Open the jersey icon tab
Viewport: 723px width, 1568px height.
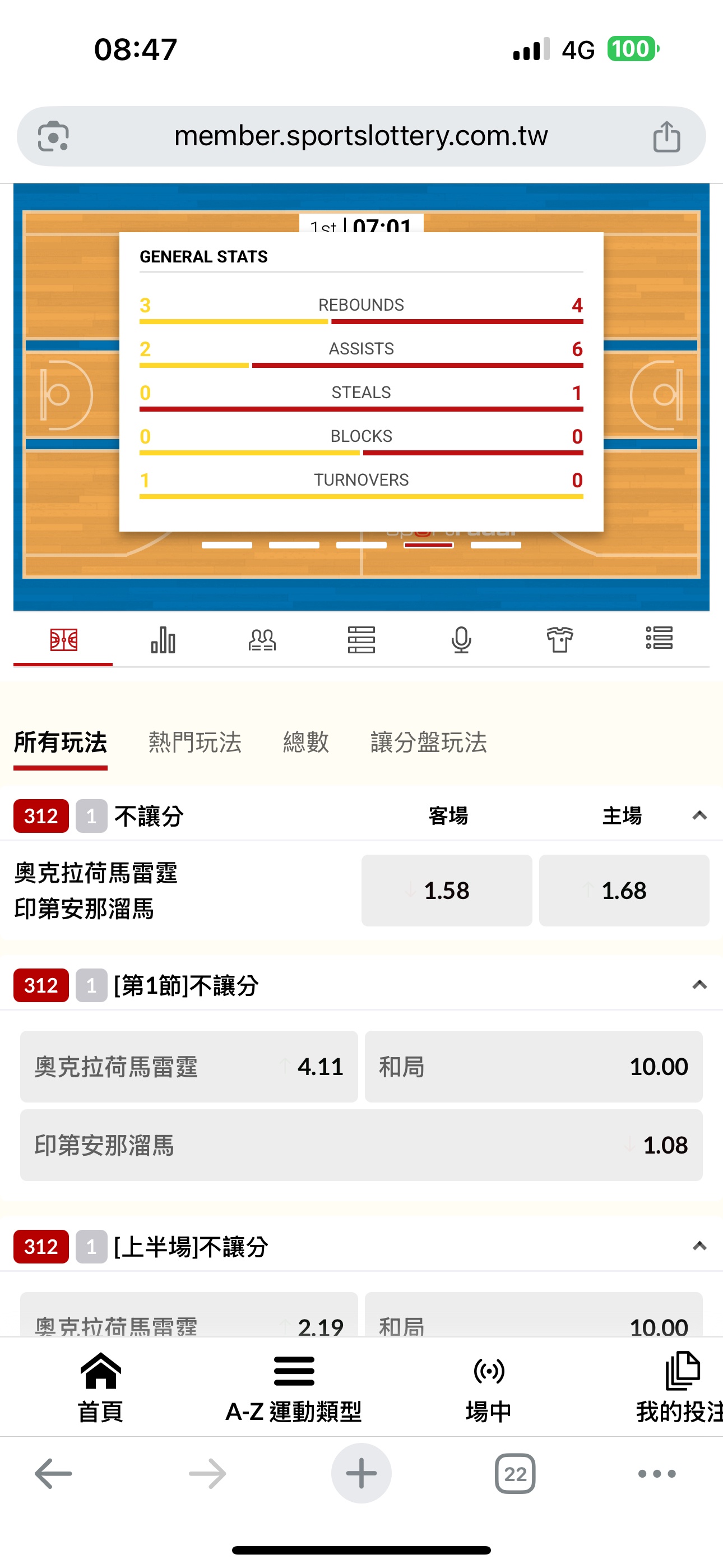[x=560, y=640]
